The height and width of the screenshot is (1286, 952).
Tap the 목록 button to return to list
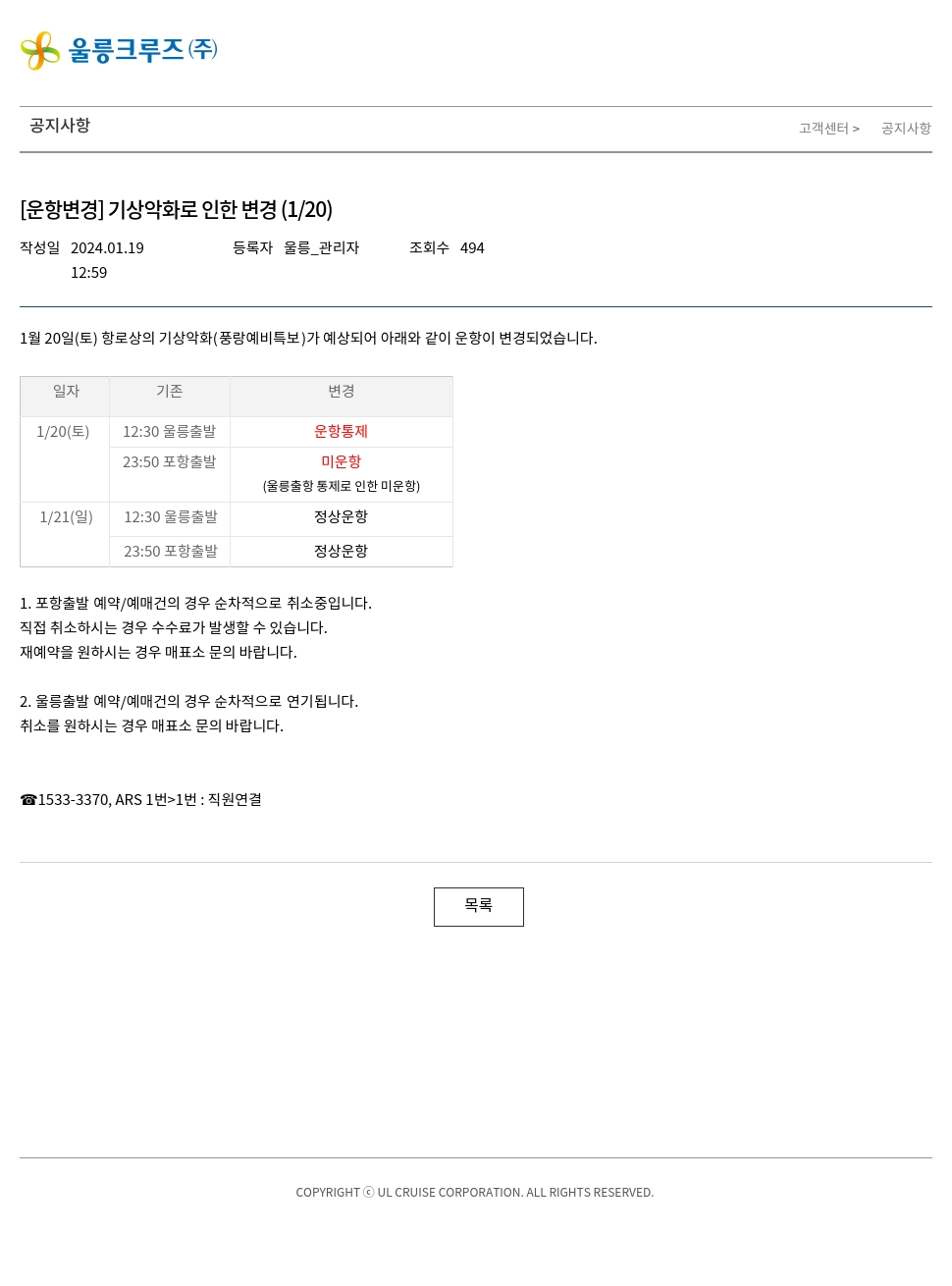click(478, 906)
